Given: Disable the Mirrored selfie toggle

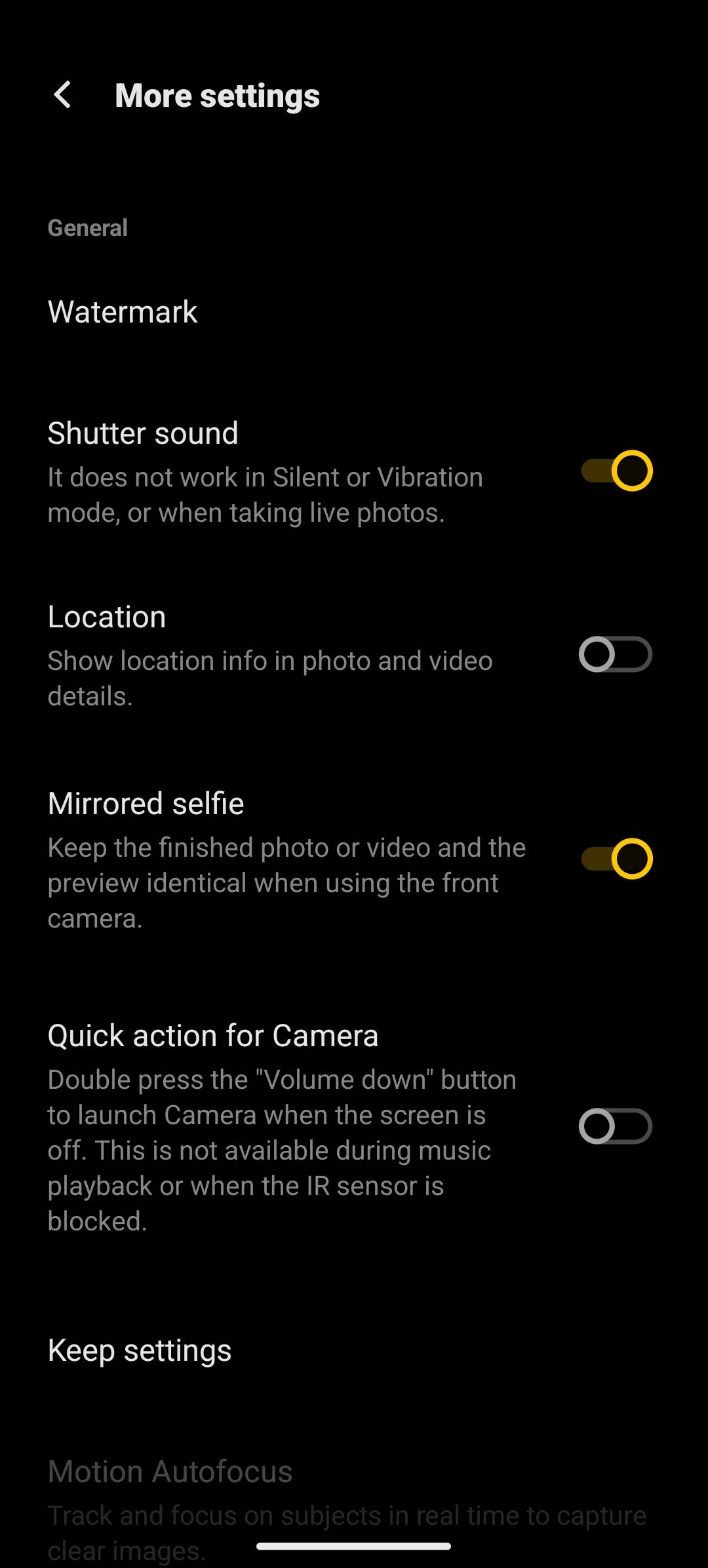Looking at the screenshot, I should coord(616,859).
